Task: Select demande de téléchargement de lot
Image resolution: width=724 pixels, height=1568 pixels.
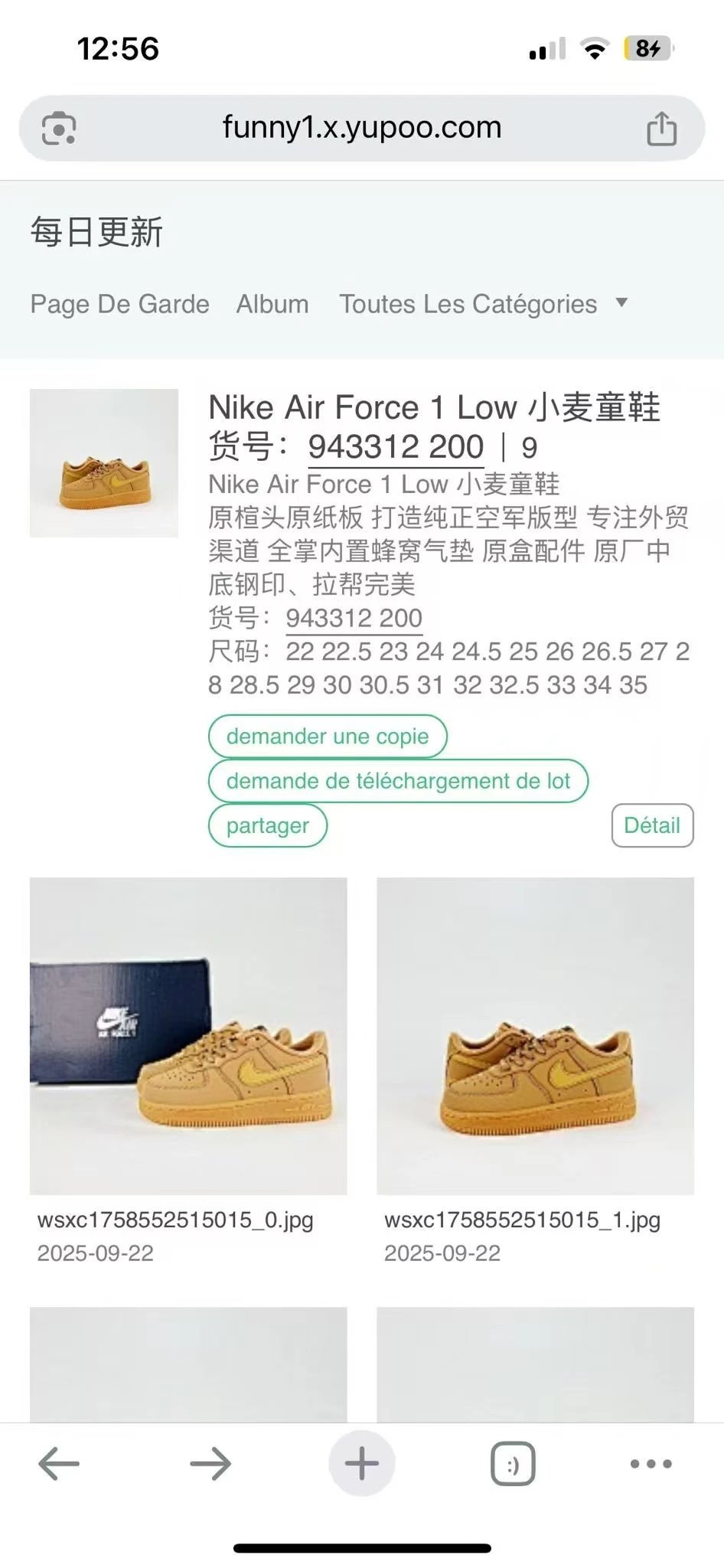Action: coord(398,781)
